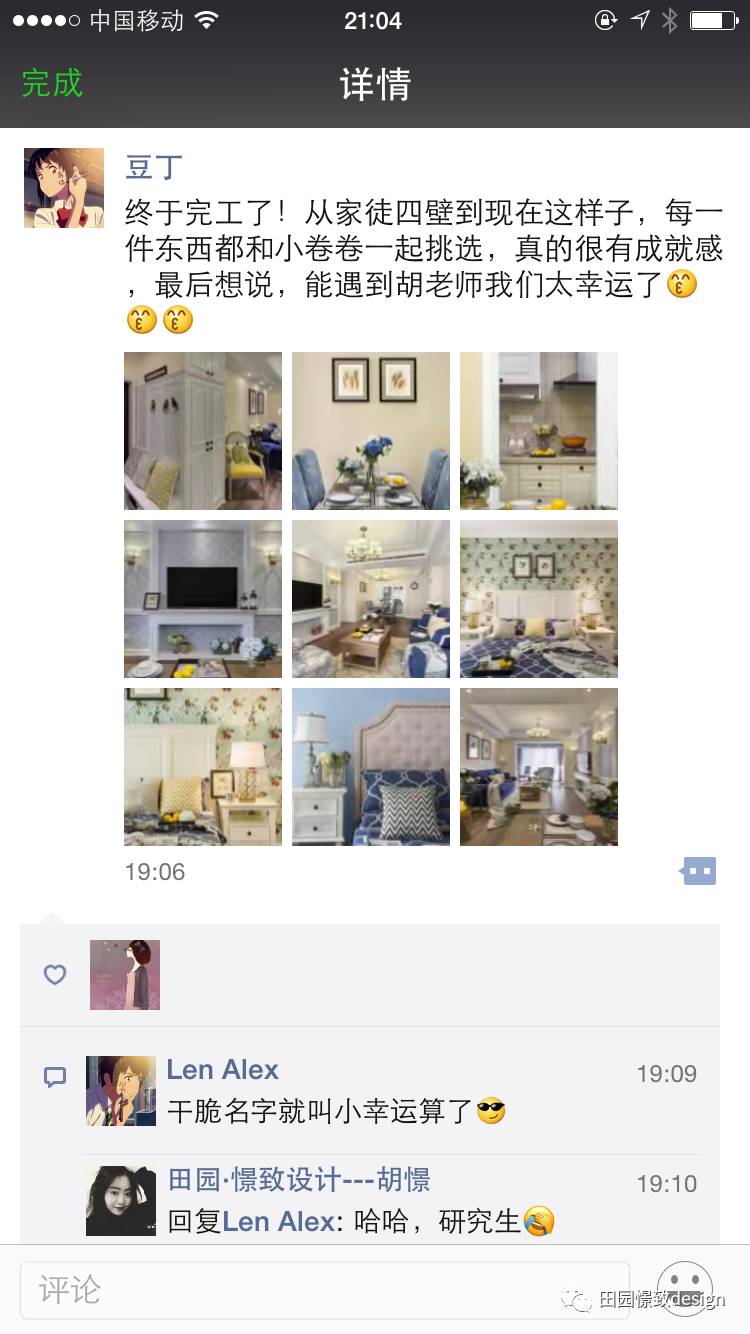
Task: View the white cabinet hallway photo
Action: pyautogui.click(x=203, y=431)
